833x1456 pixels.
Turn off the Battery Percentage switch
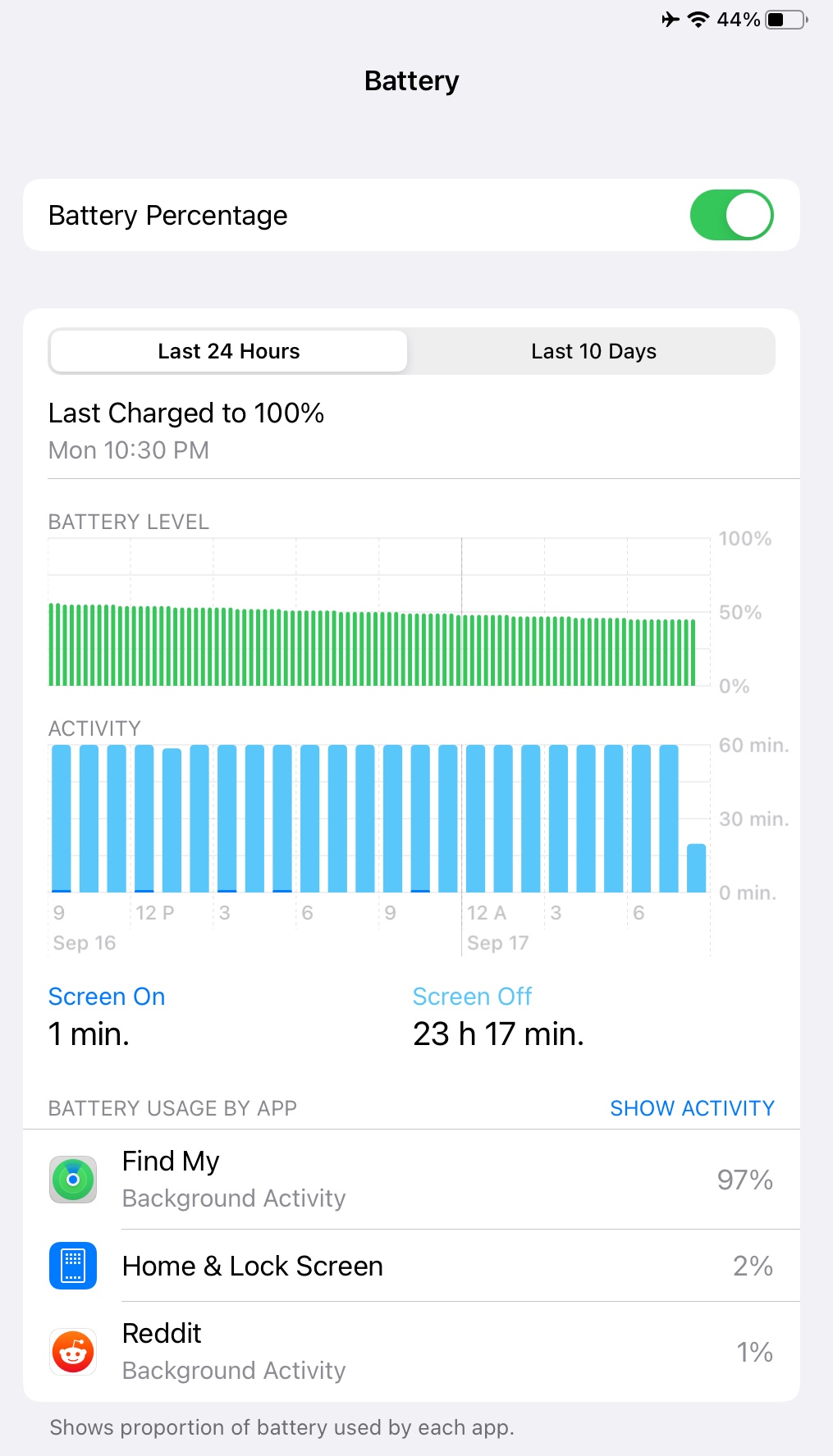731,215
